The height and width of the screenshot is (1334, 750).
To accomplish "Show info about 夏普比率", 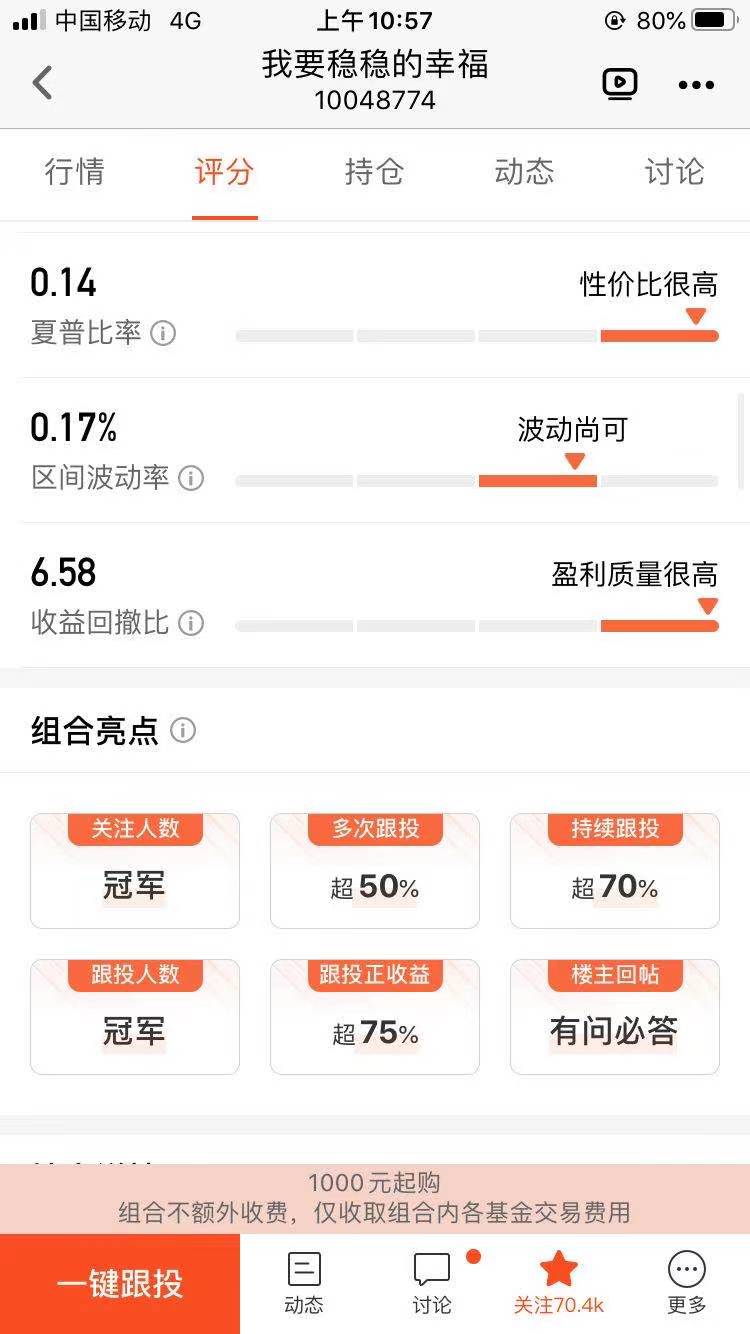I will tap(163, 333).
